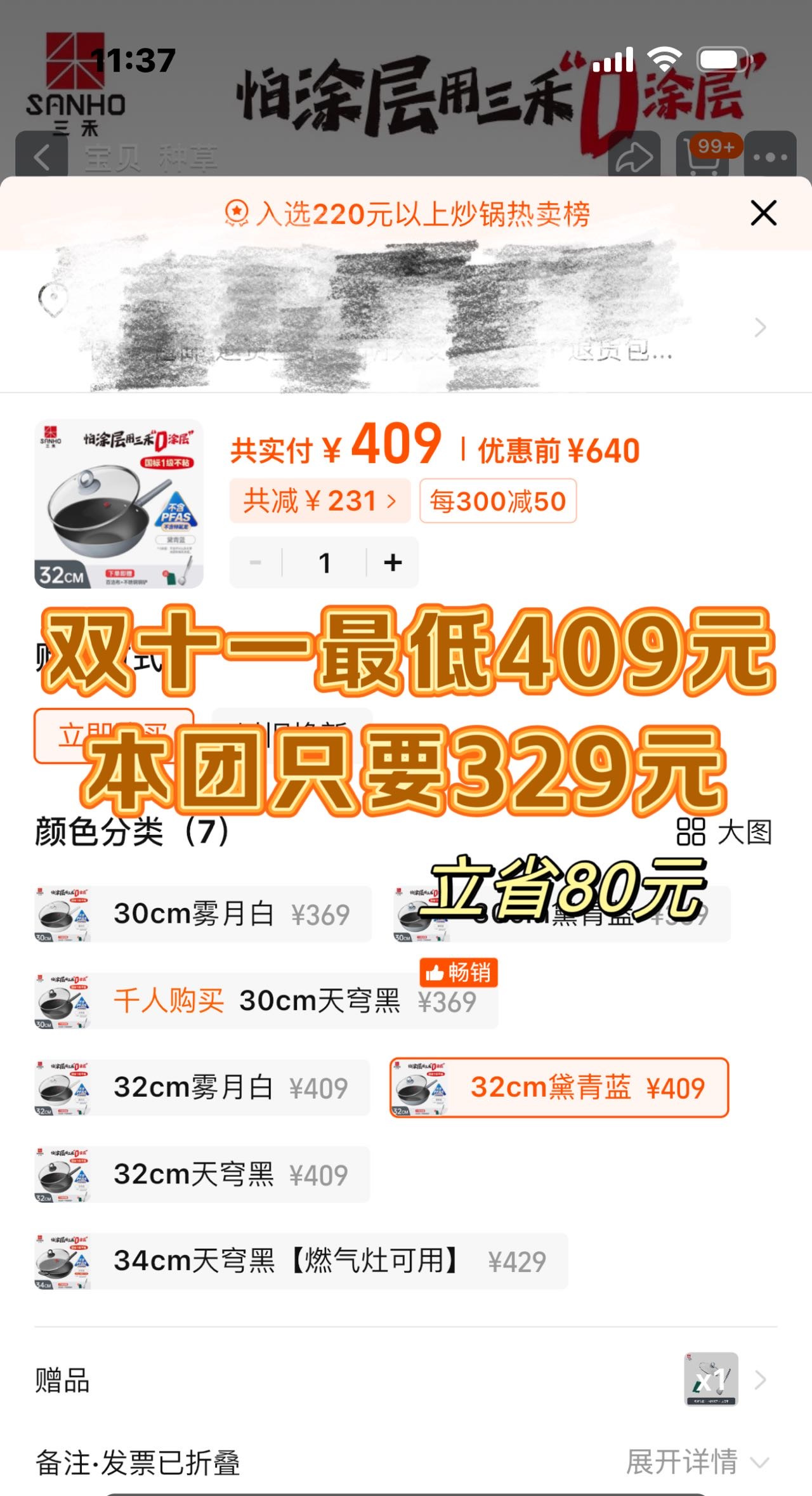Close the product options sheet

pos(763,213)
